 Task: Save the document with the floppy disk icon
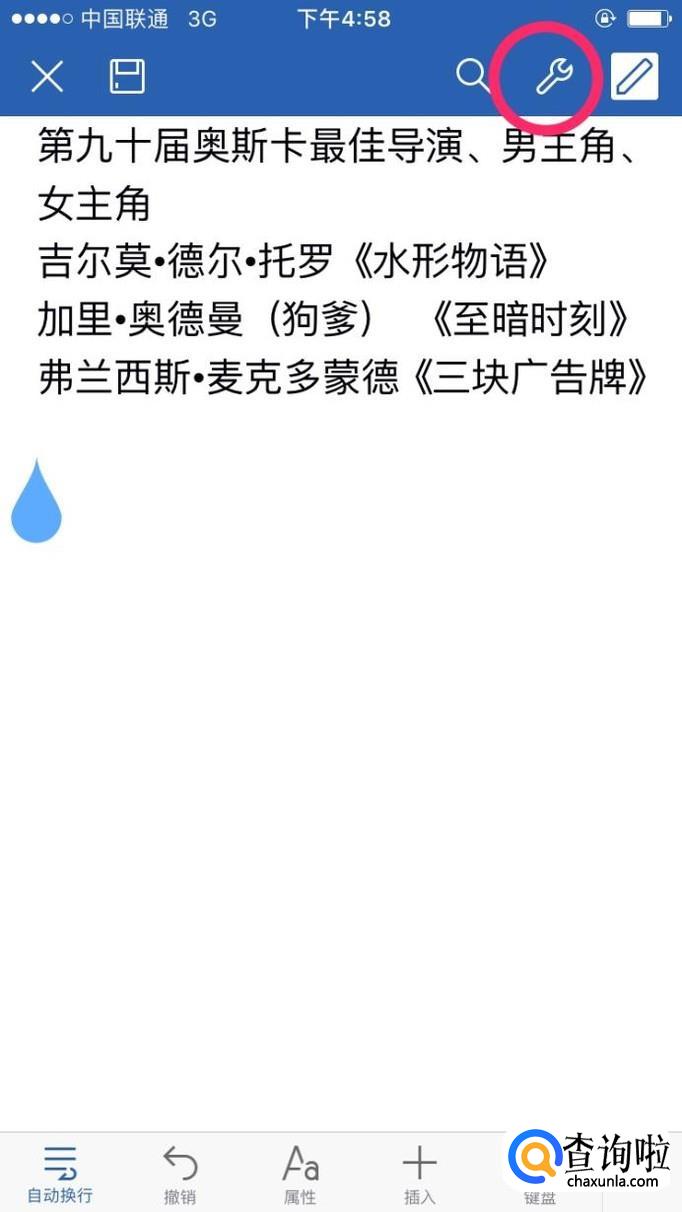tap(127, 76)
